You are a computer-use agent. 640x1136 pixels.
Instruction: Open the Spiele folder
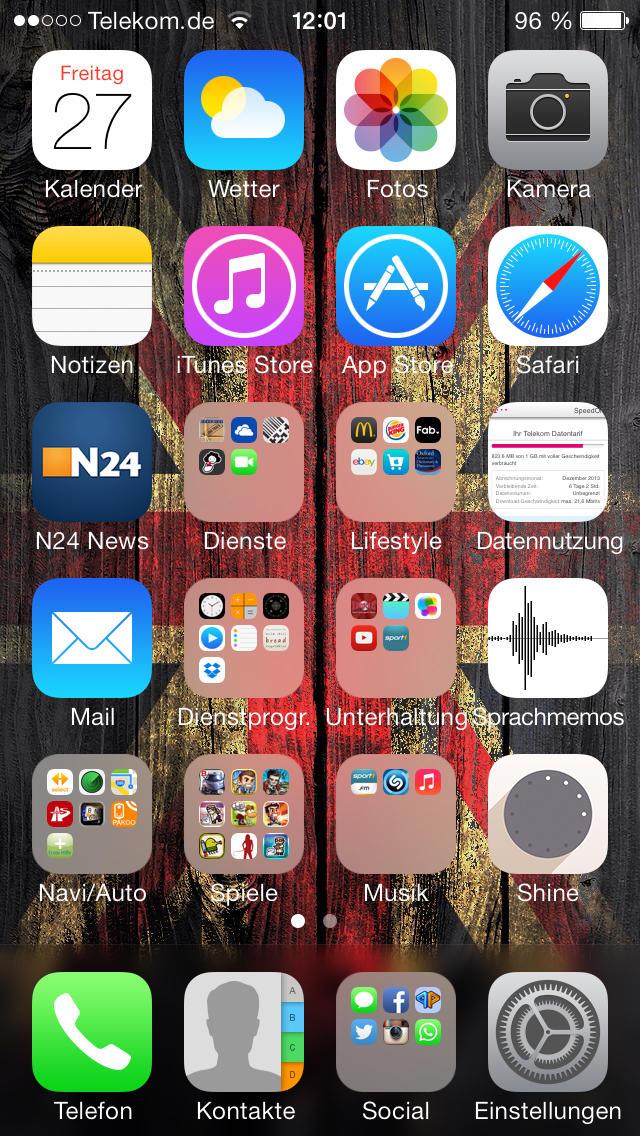coord(244,814)
